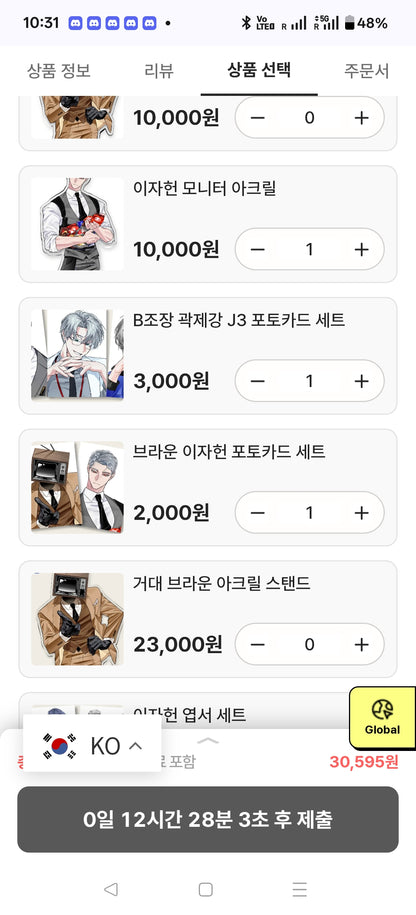Go to the 주문서 tab

point(366,71)
